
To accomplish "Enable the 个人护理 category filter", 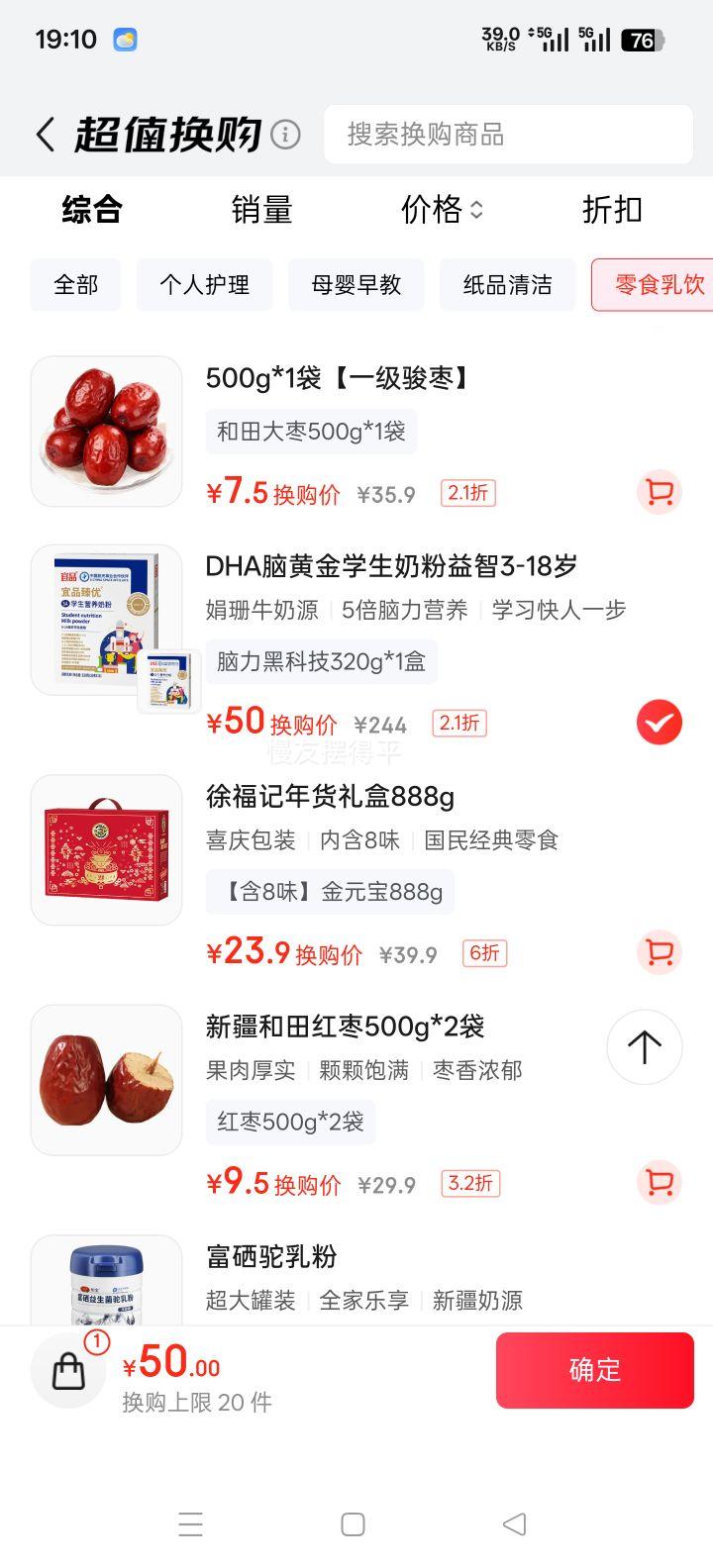I will pos(204,285).
